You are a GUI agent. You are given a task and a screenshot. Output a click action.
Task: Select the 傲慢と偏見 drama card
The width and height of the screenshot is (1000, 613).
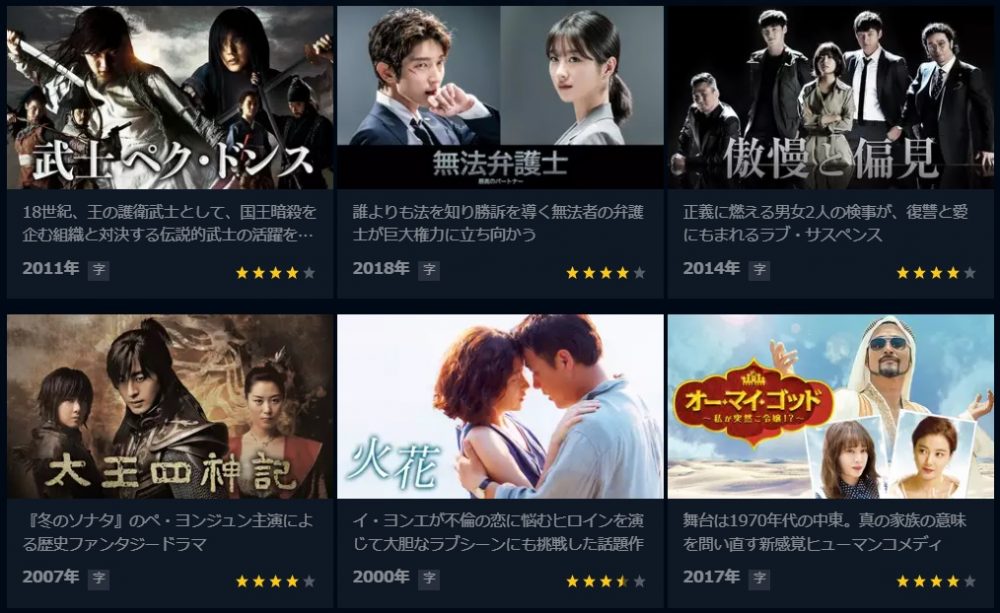pyautogui.click(x=830, y=98)
